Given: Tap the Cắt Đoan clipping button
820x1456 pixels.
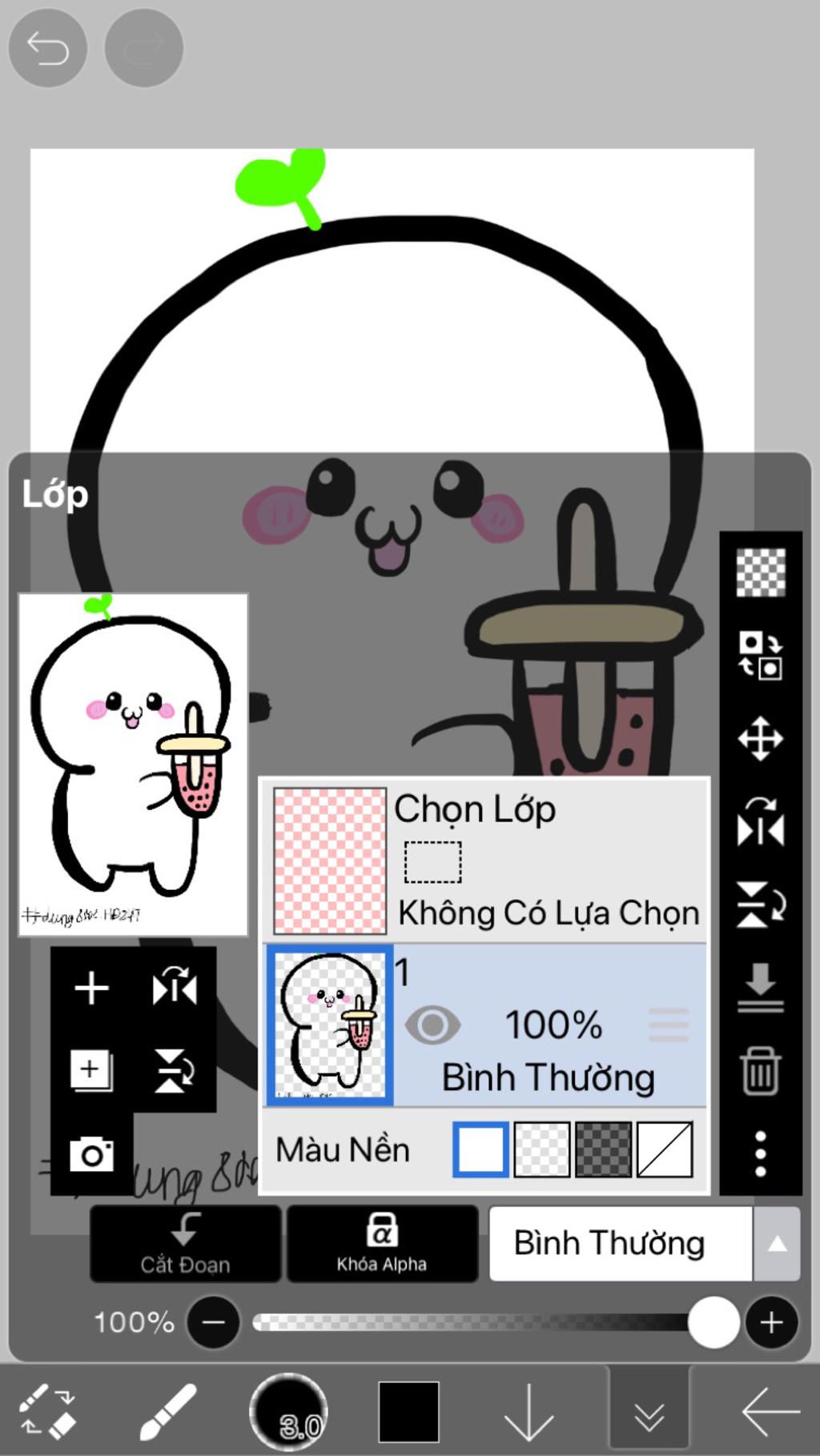Looking at the screenshot, I should click(x=185, y=1244).
